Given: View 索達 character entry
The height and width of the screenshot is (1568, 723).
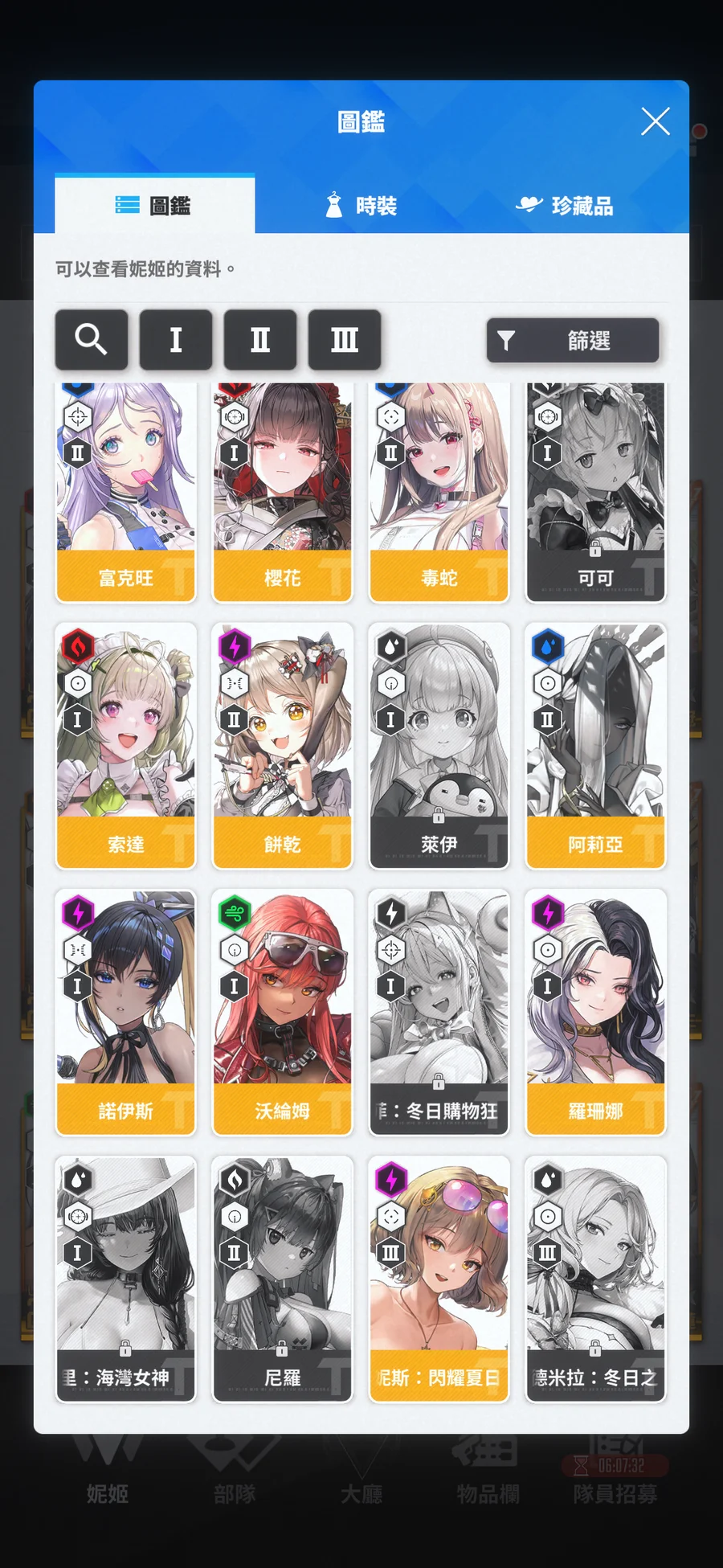Looking at the screenshot, I should (x=125, y=746).
